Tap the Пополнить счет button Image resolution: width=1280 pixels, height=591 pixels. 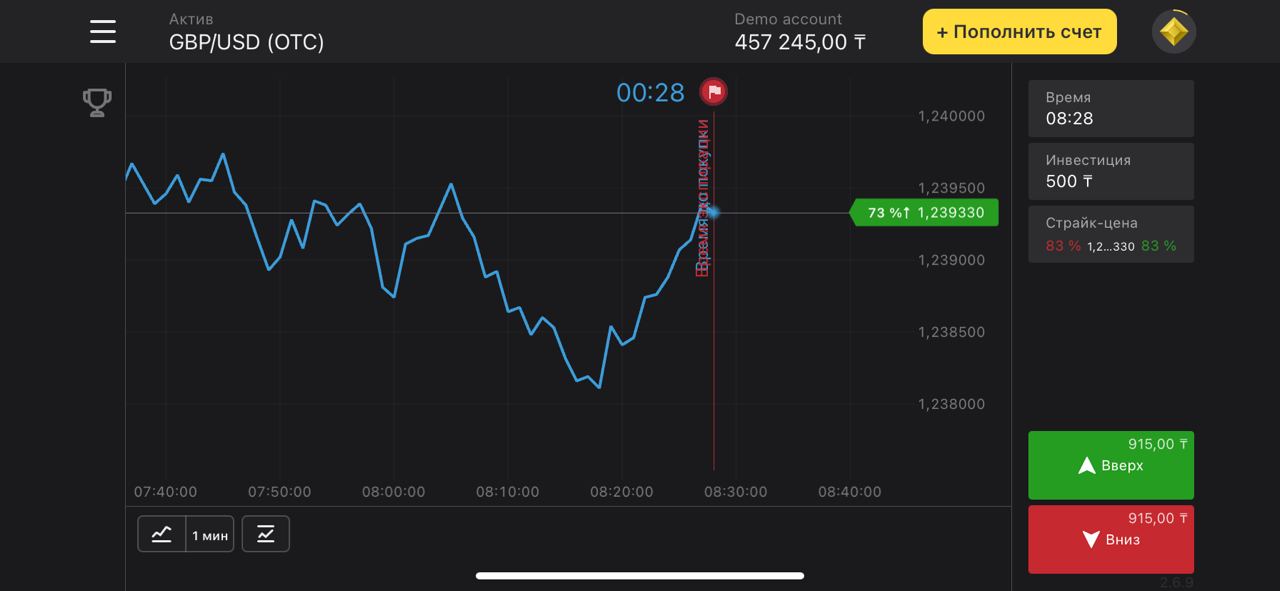[1019, 32]
